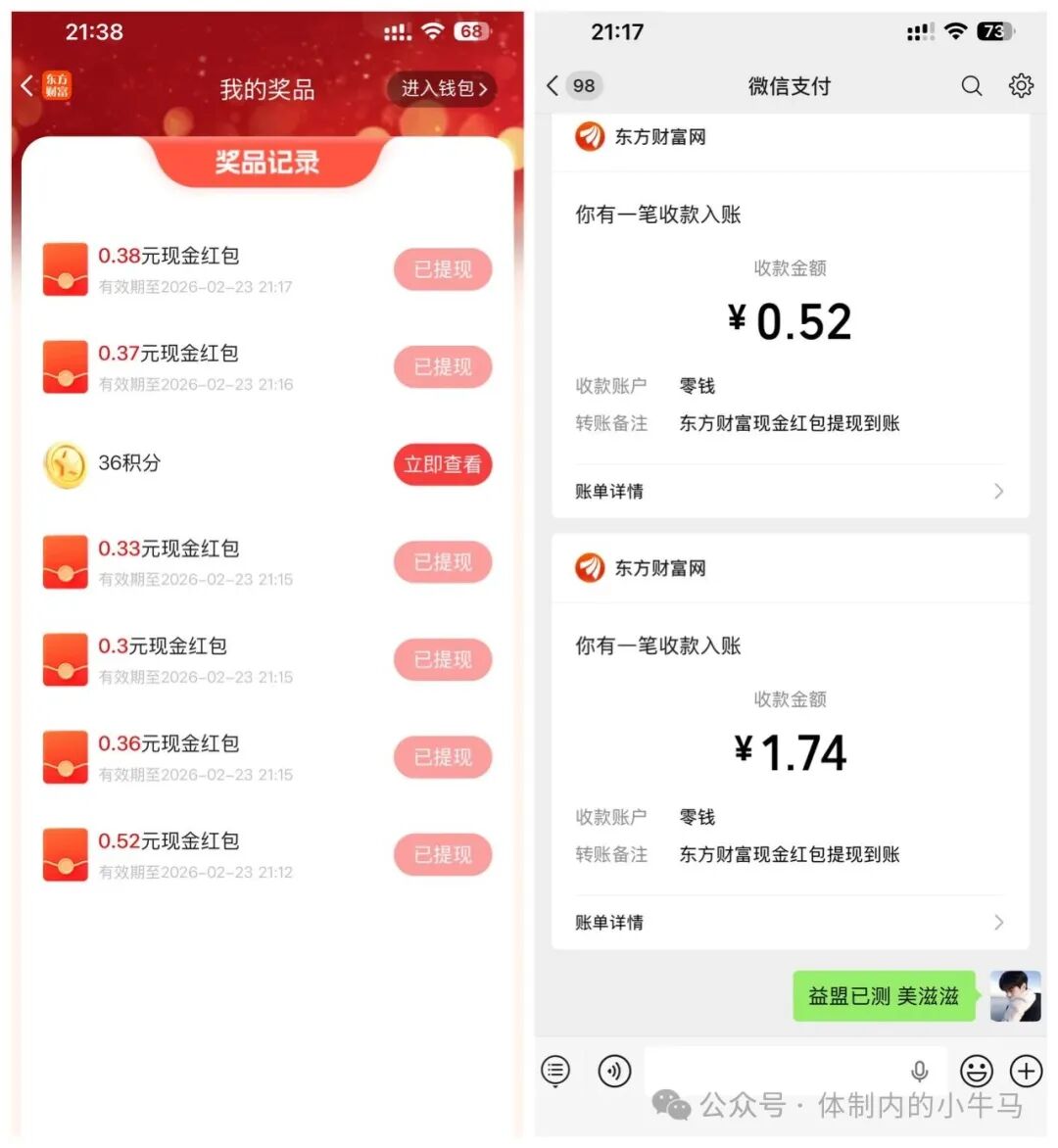Viewport: 1058px width, 1148px height.
Task: Expand 账单详情 for the ¥1.74 payment
Action: tap(789, 922)
